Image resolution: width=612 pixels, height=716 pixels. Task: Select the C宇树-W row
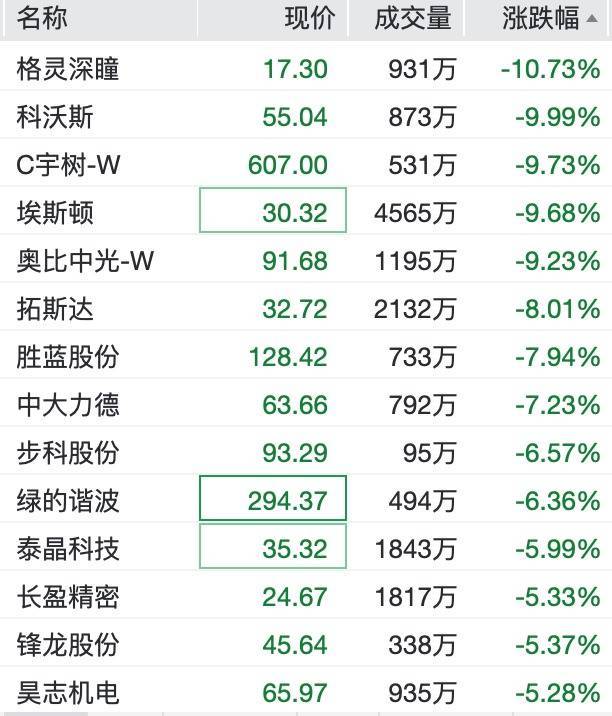(306, 164)
